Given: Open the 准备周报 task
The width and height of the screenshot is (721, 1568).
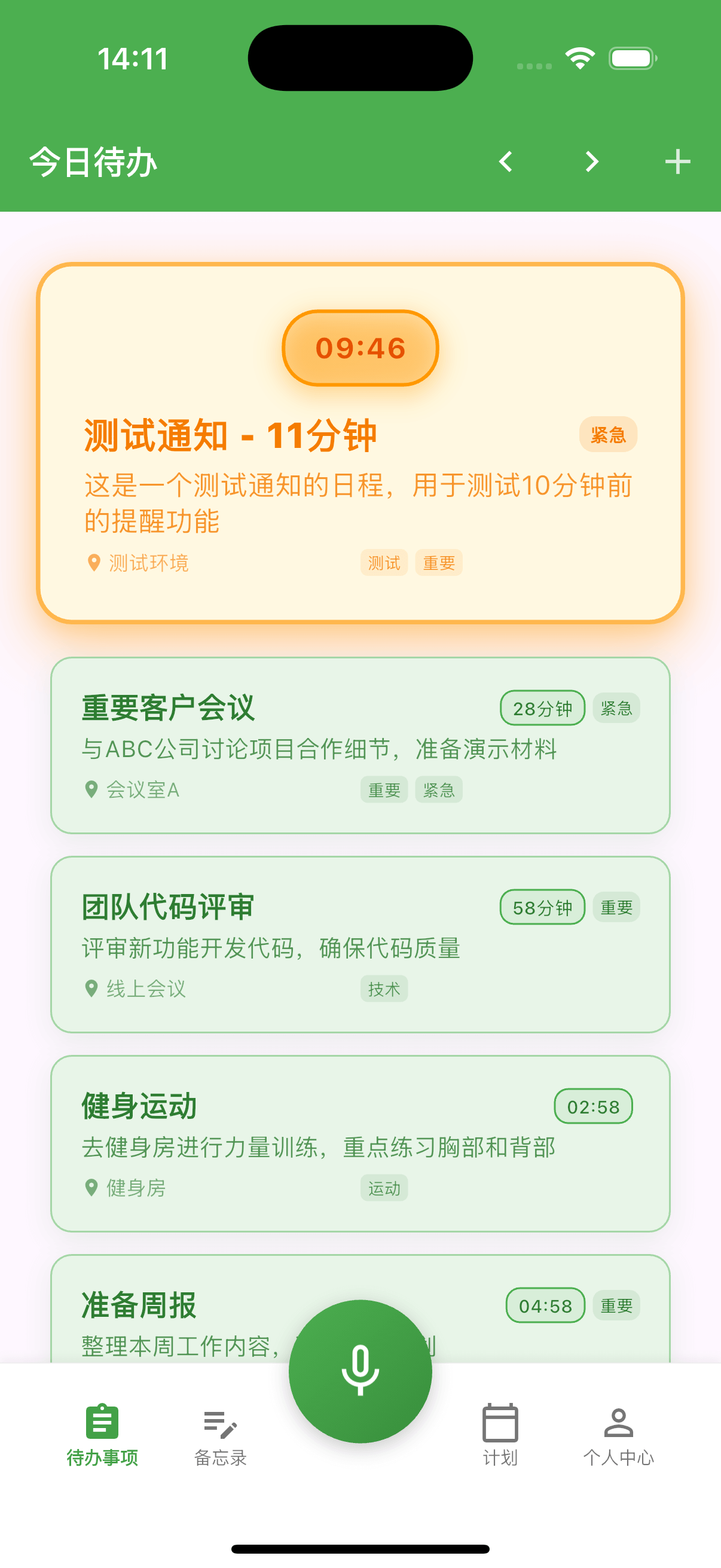Looking at the screenshot, I should [x=182, y=1308].
